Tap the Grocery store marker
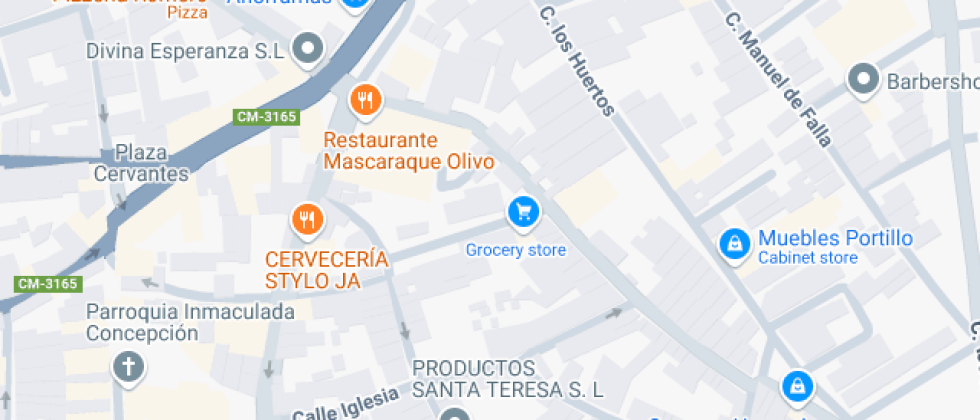 tap(523, 211)
